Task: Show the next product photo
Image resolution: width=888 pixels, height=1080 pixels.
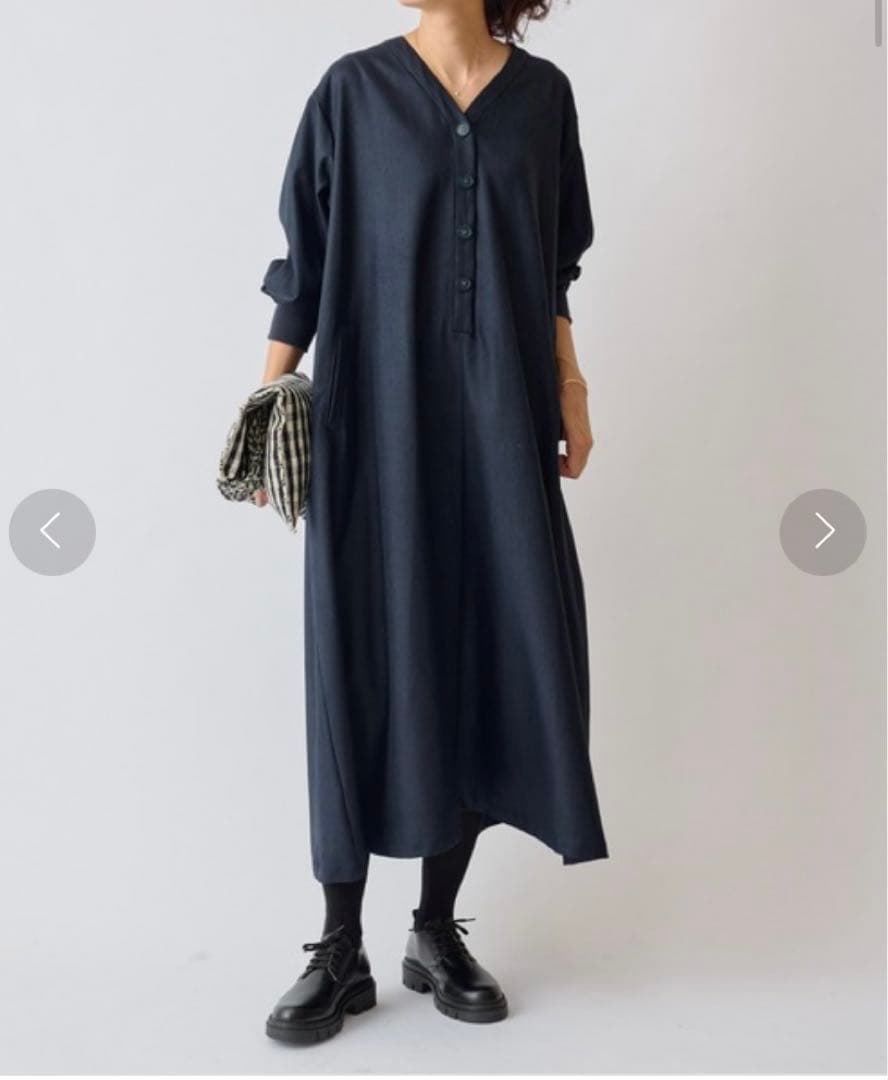Action: [x=822, y=531]
